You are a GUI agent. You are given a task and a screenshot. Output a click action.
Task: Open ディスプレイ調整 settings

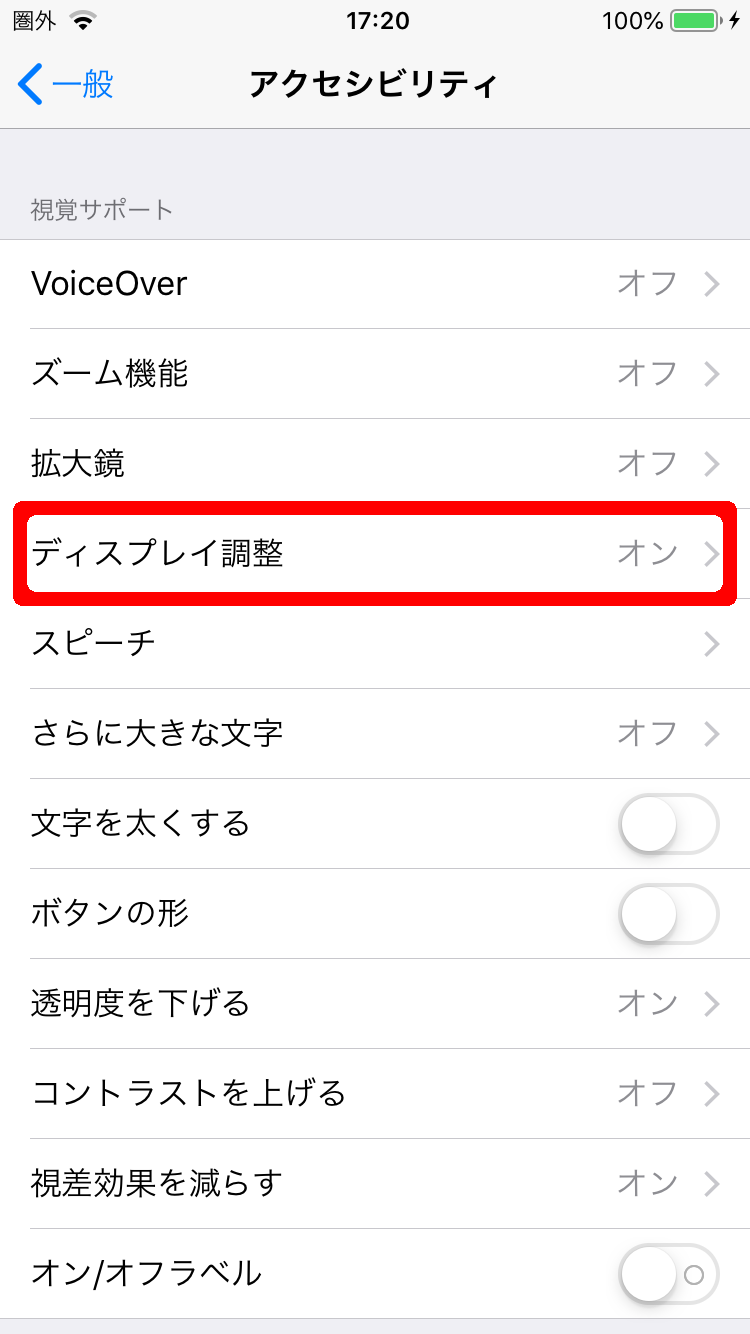tap(375, 553)
